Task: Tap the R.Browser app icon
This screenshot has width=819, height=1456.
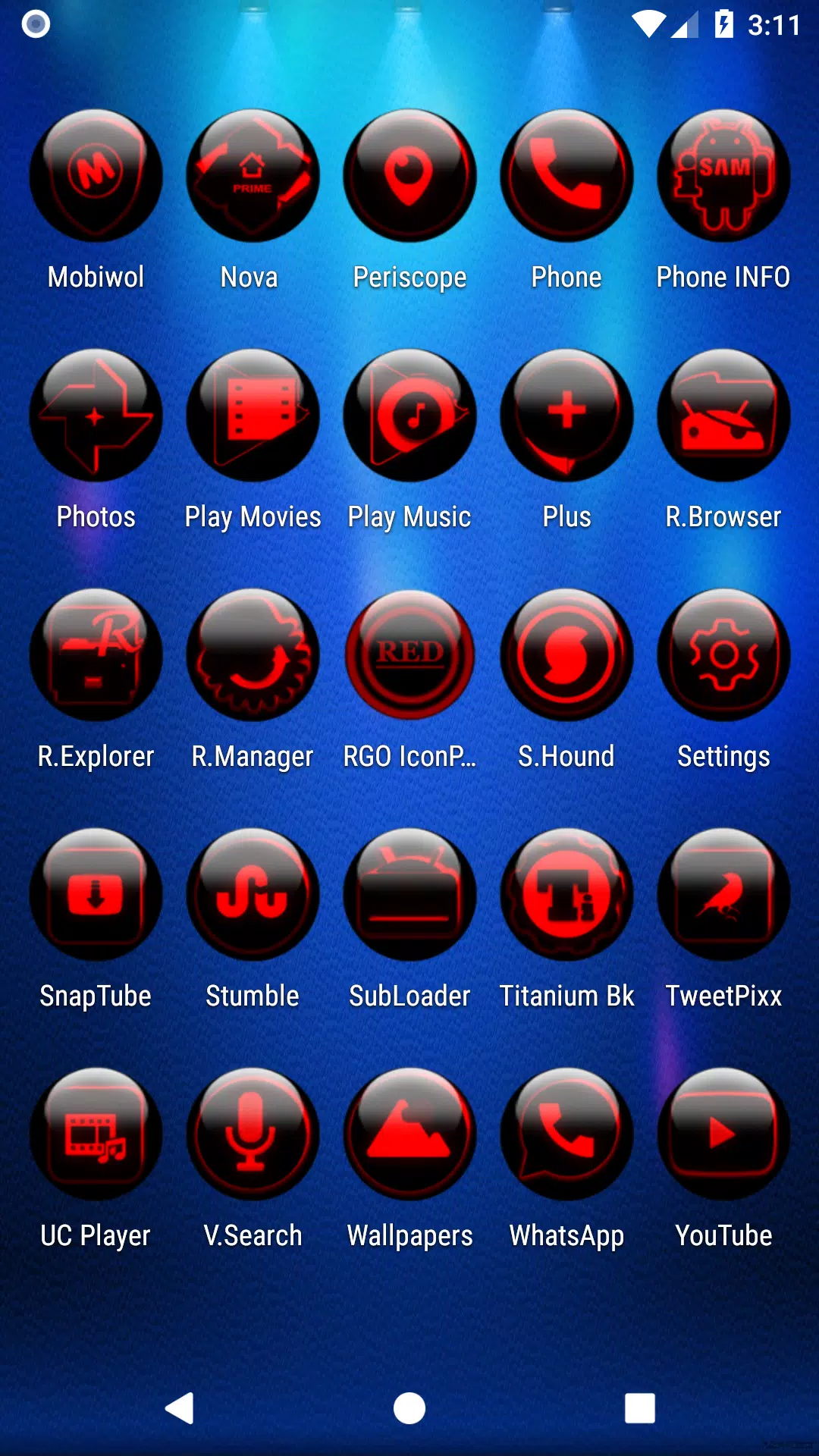Action: coord(723,416)
